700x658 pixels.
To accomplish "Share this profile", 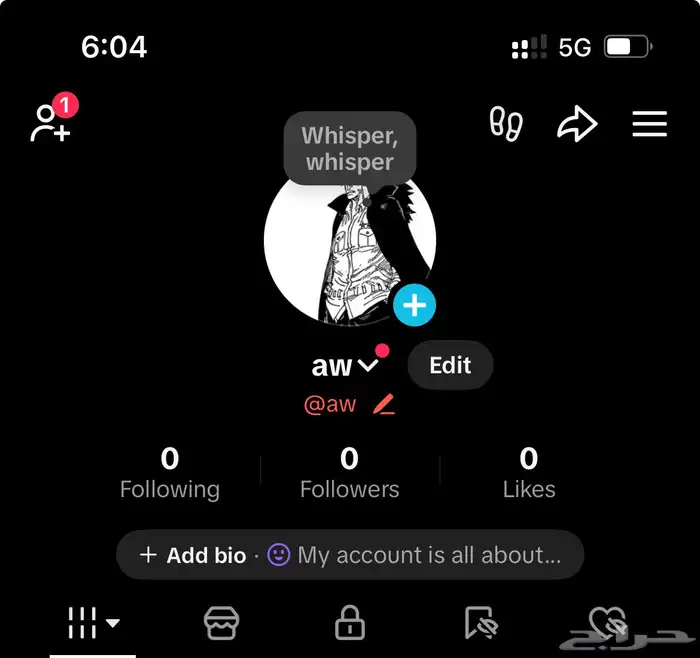I will tap(577, 124).
